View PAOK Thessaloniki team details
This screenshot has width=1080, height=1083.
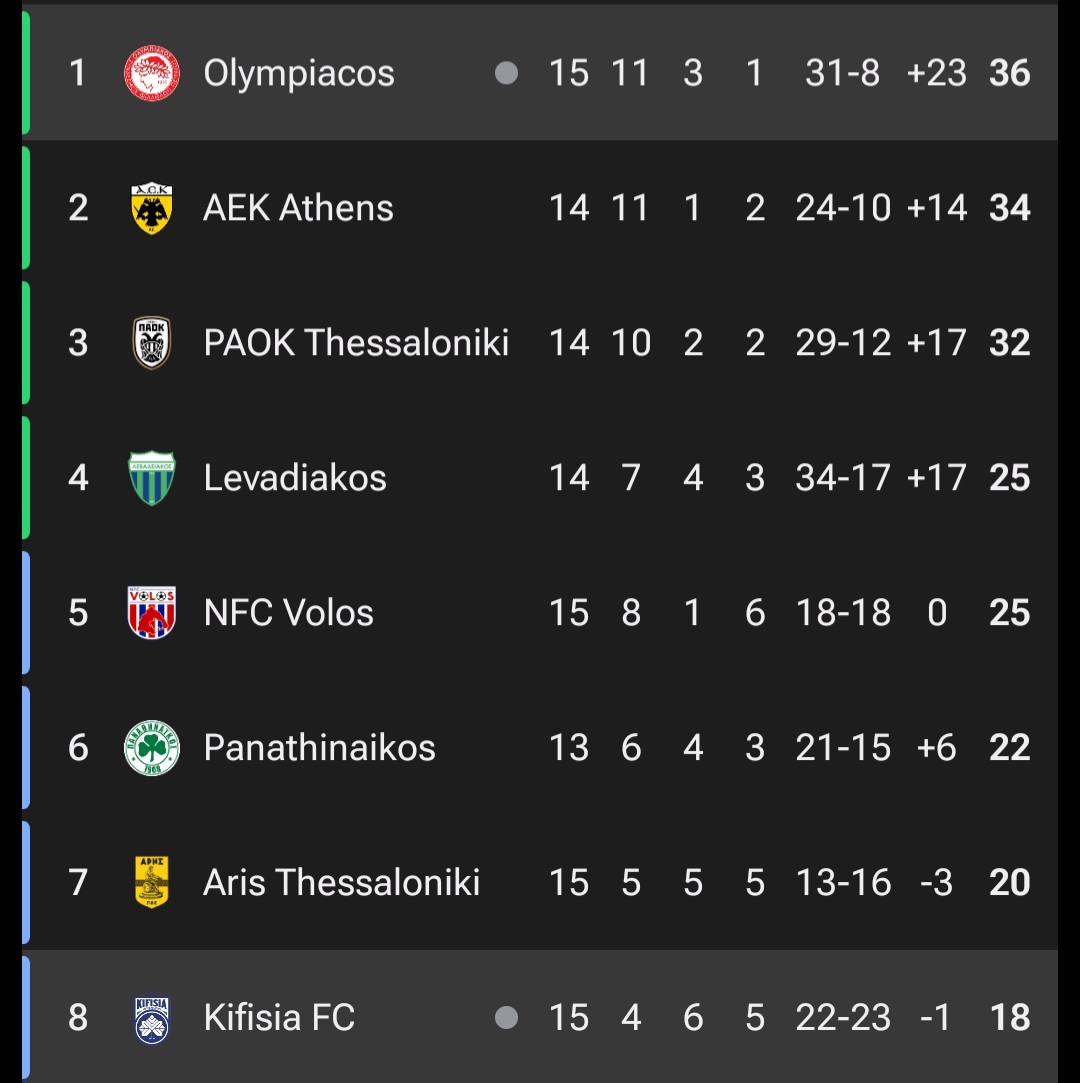[x=355, y=343]
